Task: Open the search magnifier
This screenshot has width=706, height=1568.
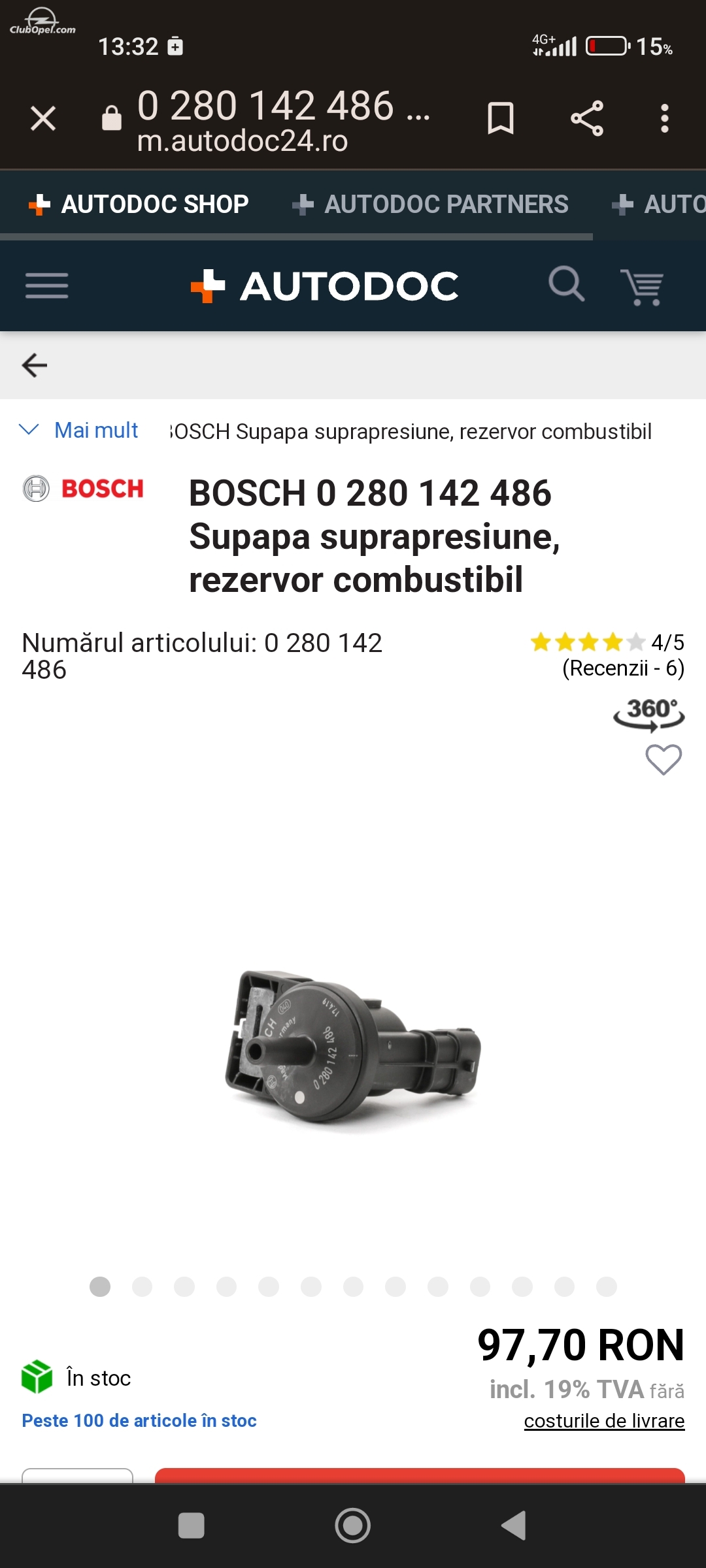Action: click(566, 284)
